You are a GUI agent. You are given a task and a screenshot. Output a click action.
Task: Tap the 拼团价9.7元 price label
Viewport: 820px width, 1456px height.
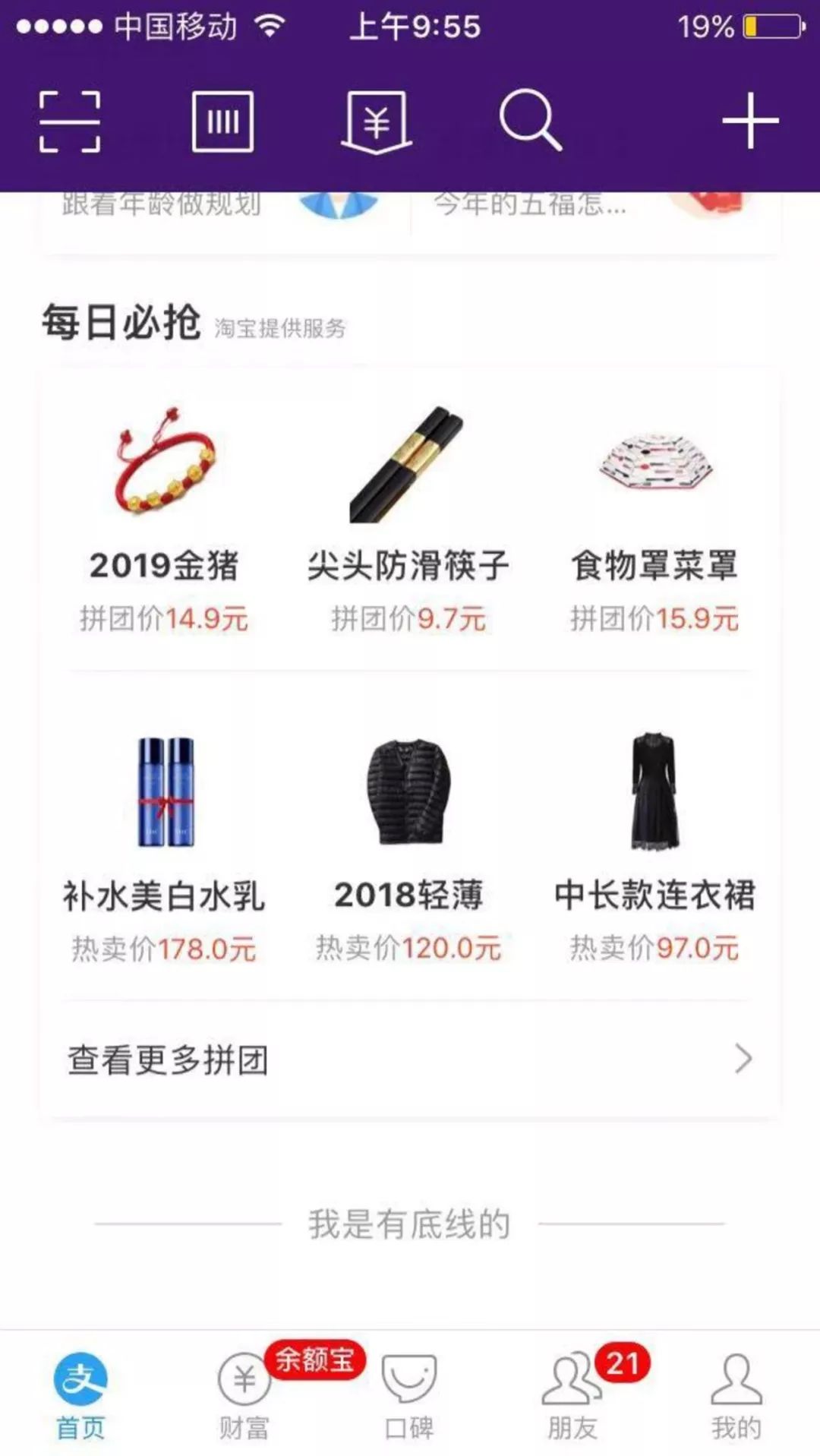(x=410, y=617)
